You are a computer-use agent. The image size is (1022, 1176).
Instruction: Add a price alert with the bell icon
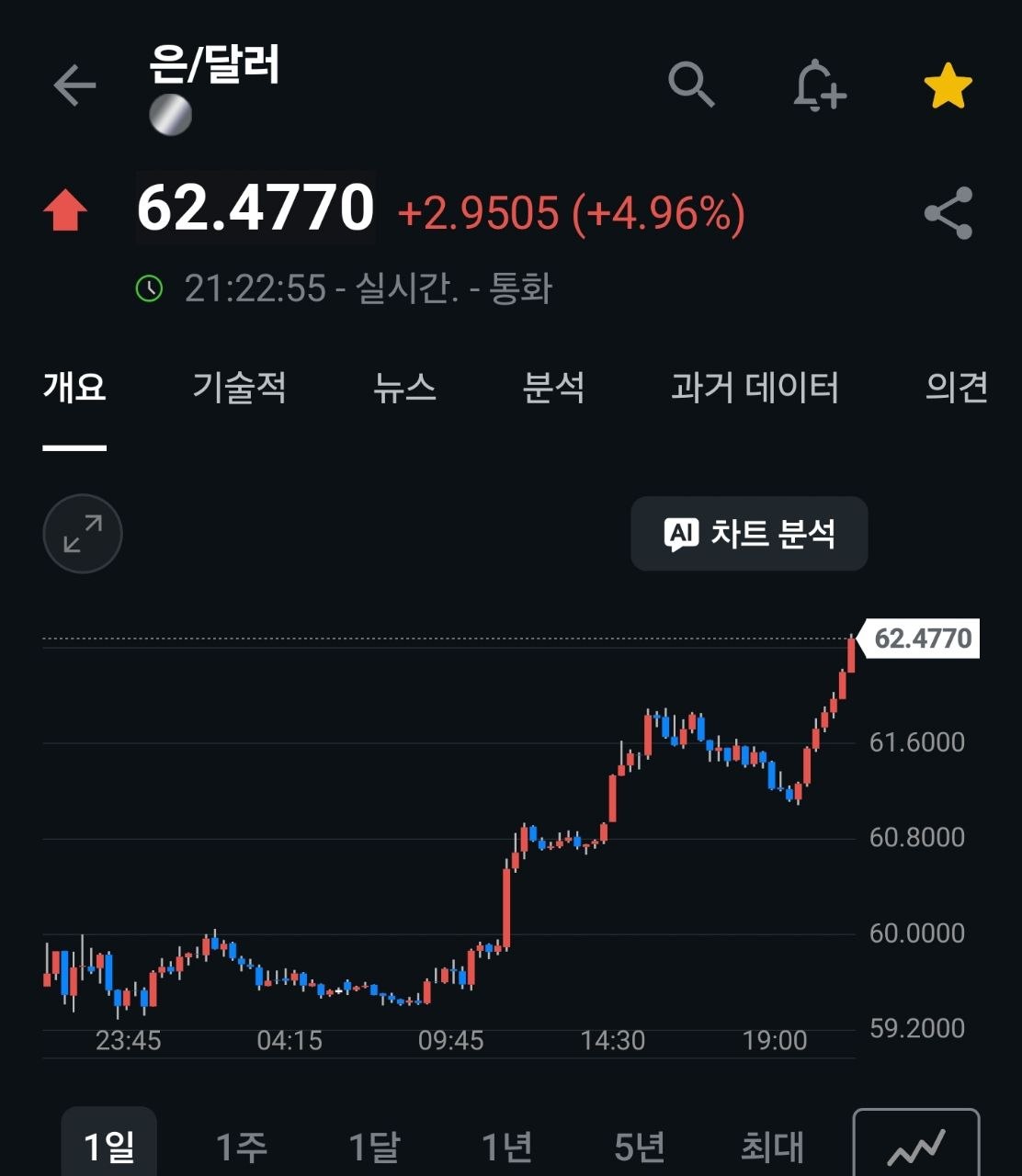[818, 85]
